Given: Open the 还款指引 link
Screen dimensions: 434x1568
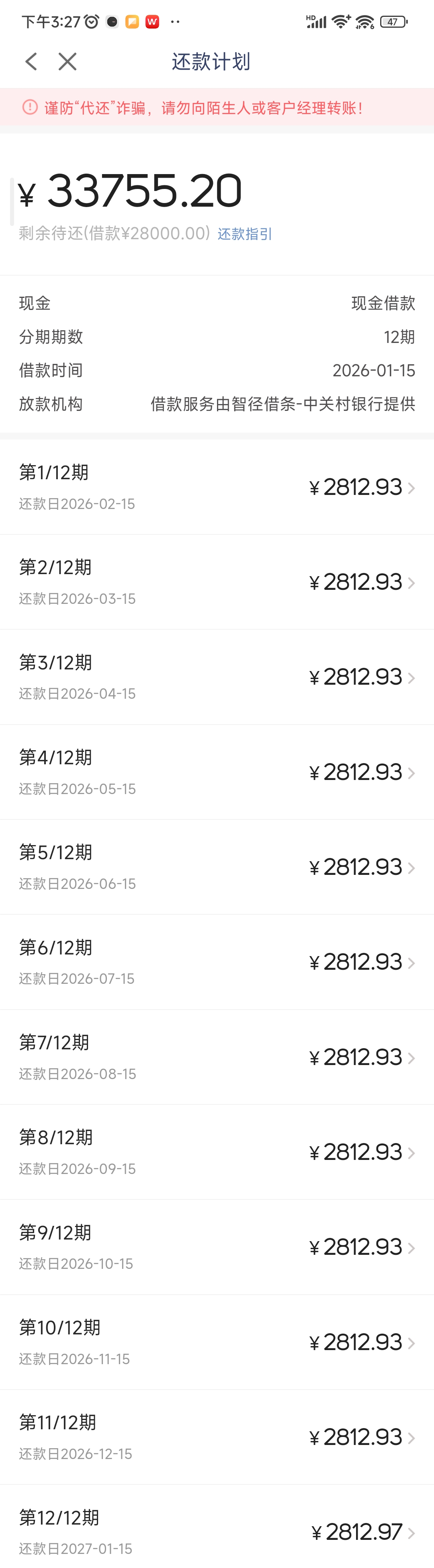Looking at the screenshot, I should point(245,234).
